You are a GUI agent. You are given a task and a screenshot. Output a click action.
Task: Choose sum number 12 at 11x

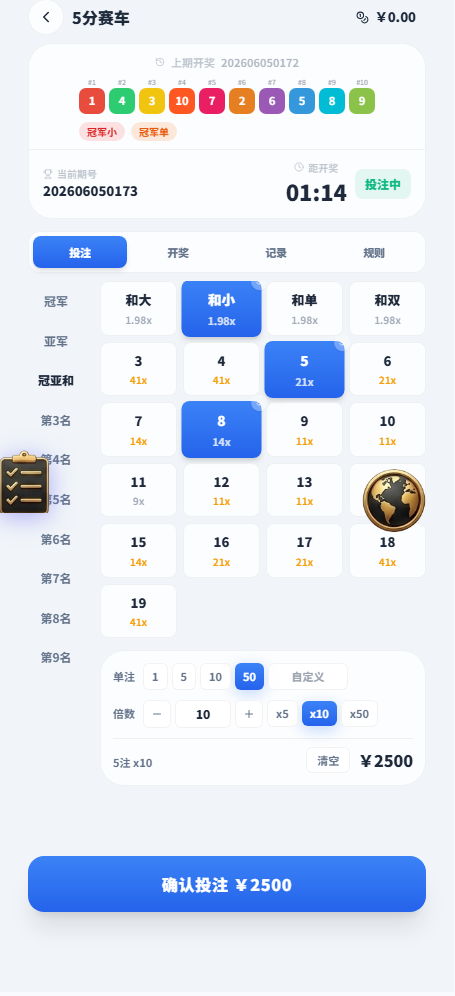pyautogui.click(x=221, y=490)
